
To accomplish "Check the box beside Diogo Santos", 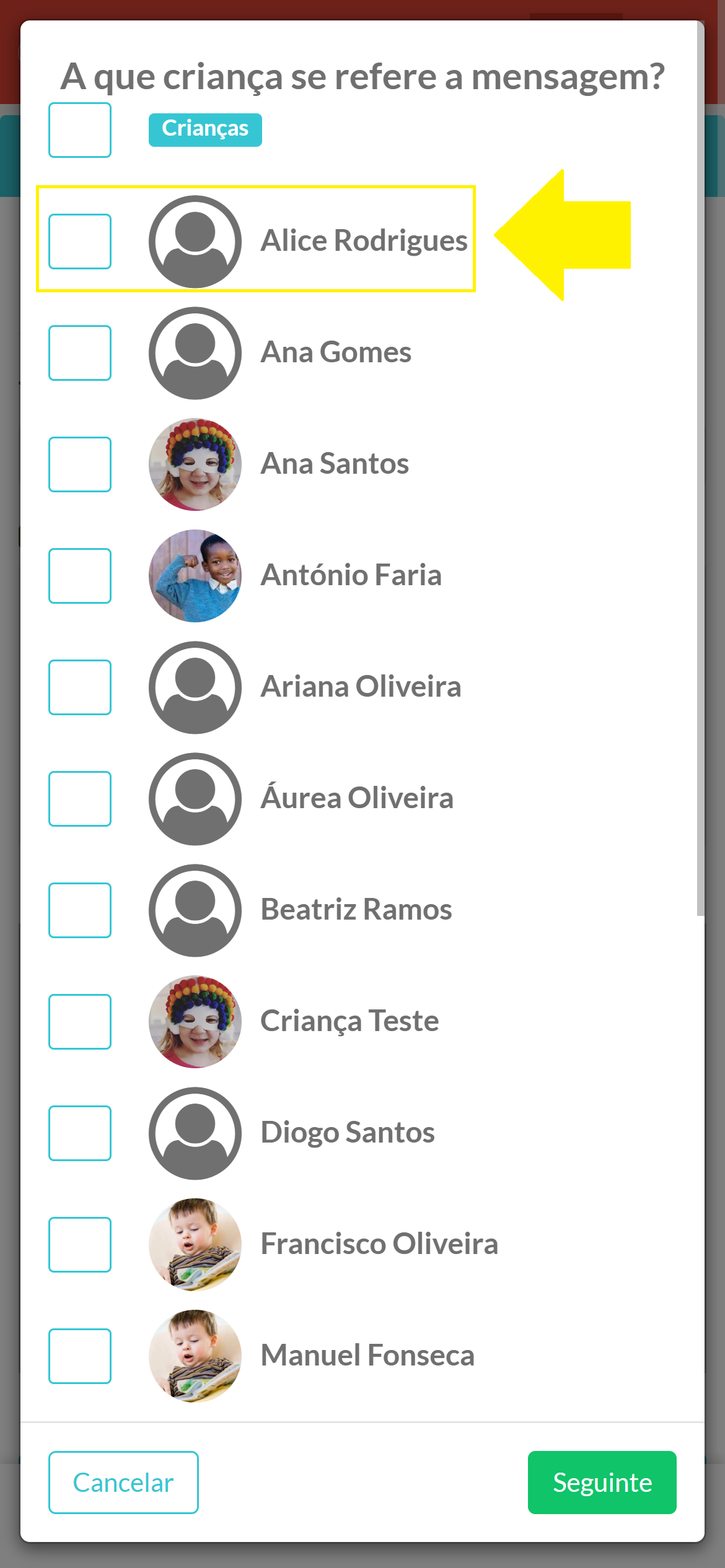I will pyautogui.click(x=80, y=1133).
